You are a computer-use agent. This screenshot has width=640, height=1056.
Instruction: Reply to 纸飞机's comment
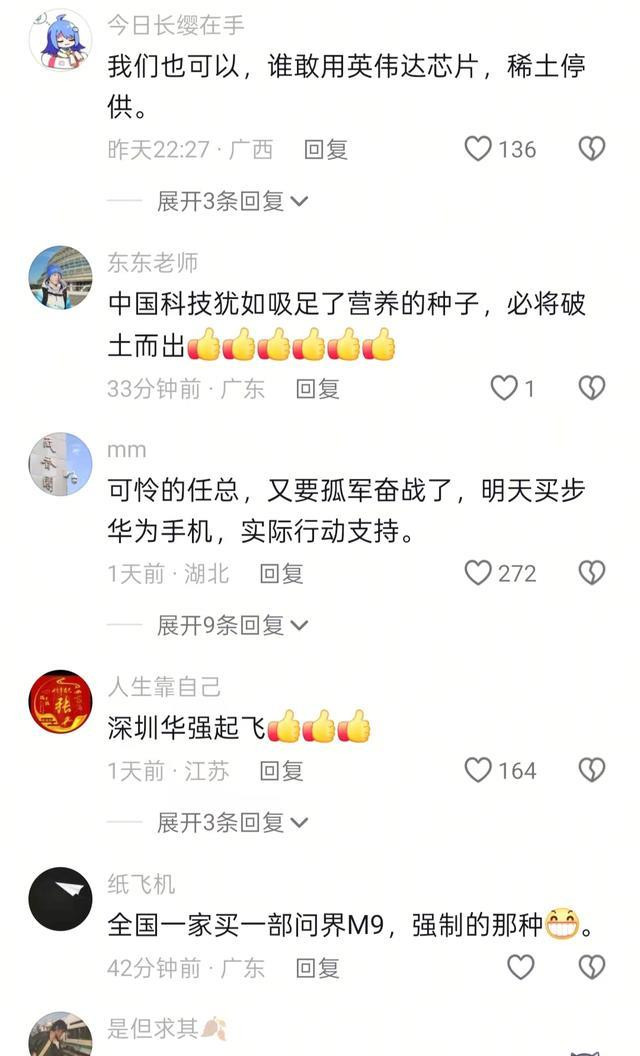[317, 968]
